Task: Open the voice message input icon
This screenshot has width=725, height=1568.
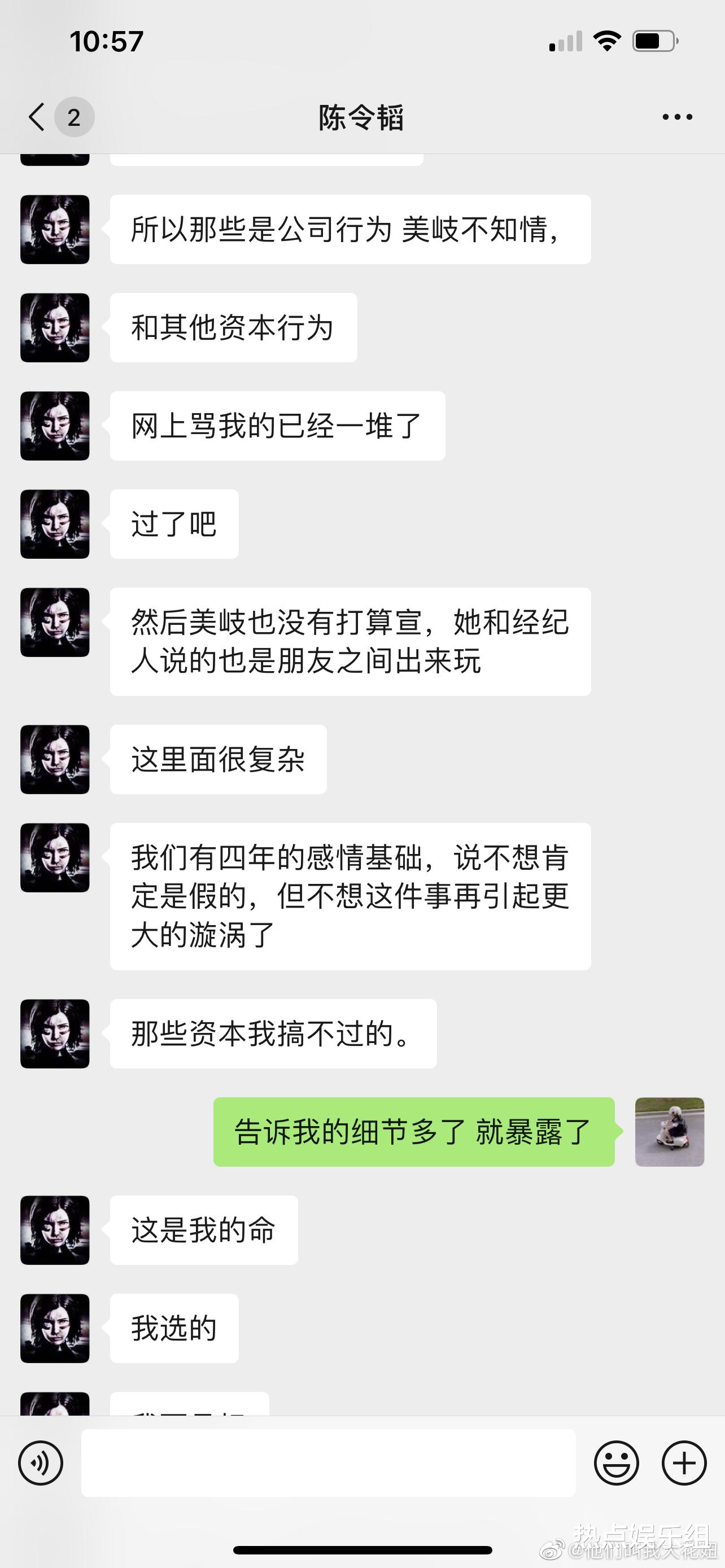Action: (x=40, y=1462)
